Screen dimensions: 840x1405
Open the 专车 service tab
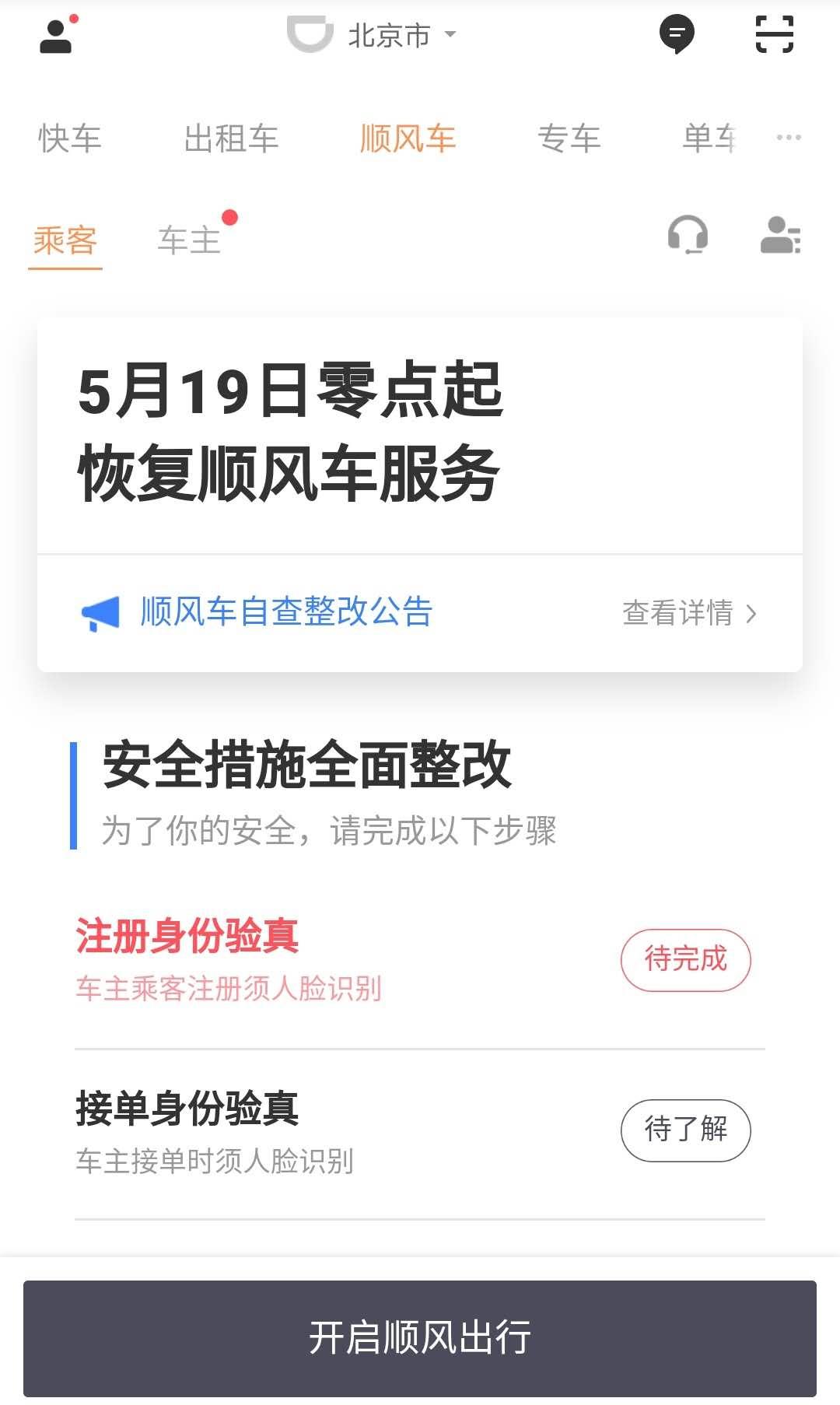tap(569, 138)
